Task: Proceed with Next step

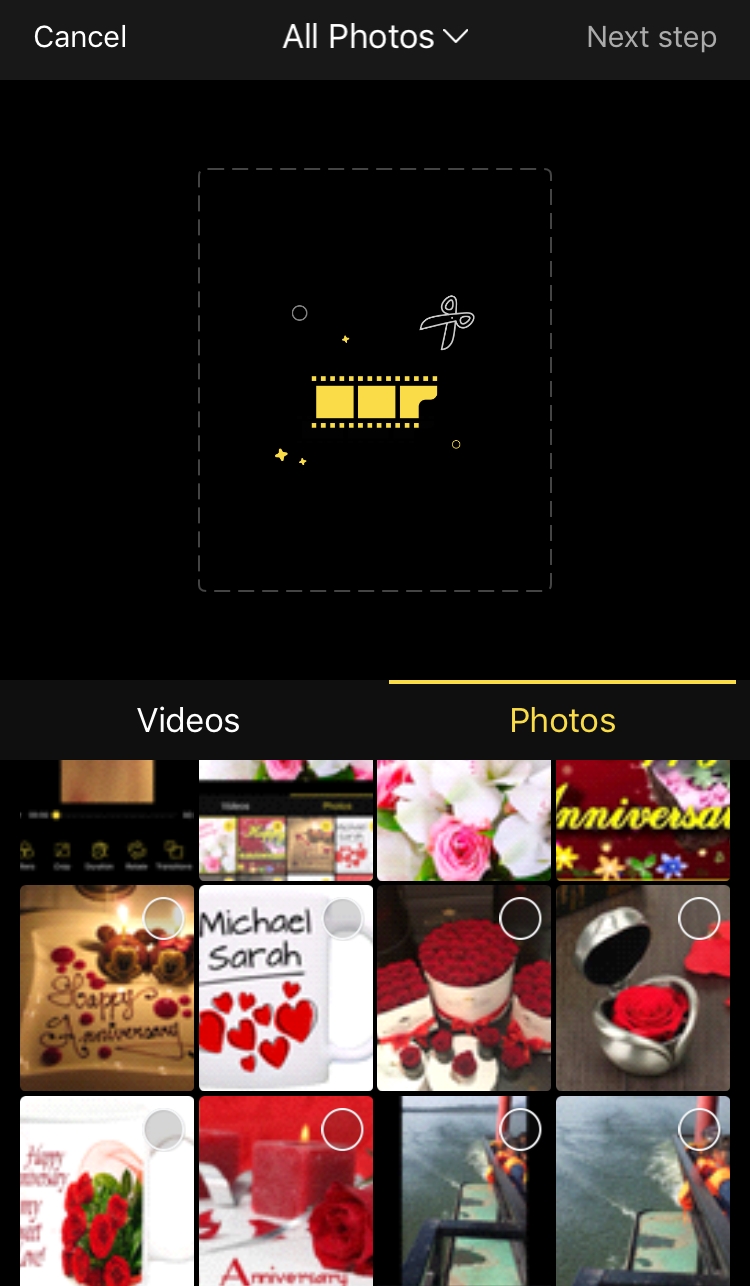Action: pos(651,38)
